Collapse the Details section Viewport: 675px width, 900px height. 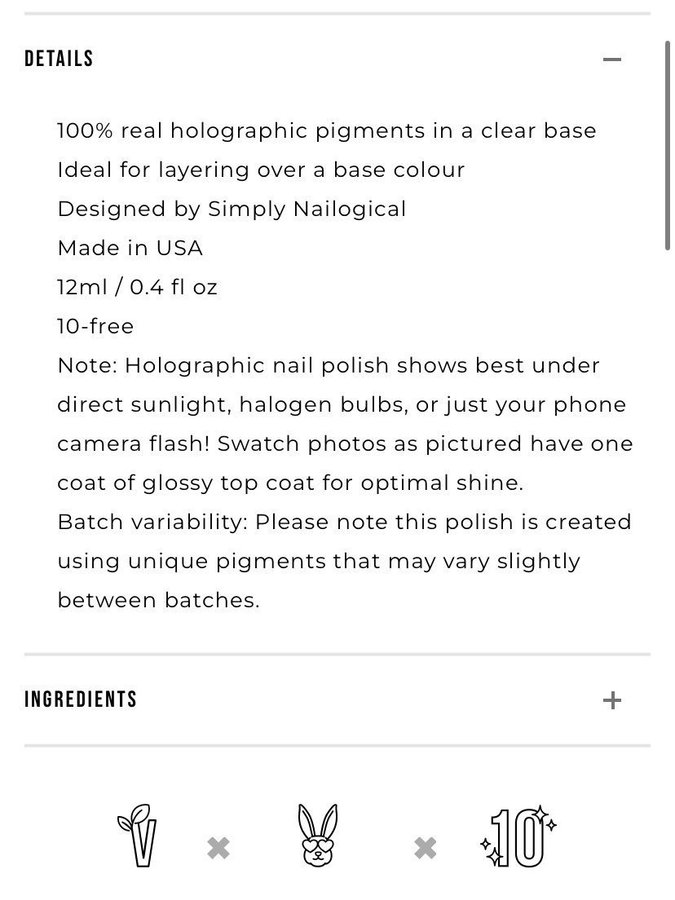612,59
